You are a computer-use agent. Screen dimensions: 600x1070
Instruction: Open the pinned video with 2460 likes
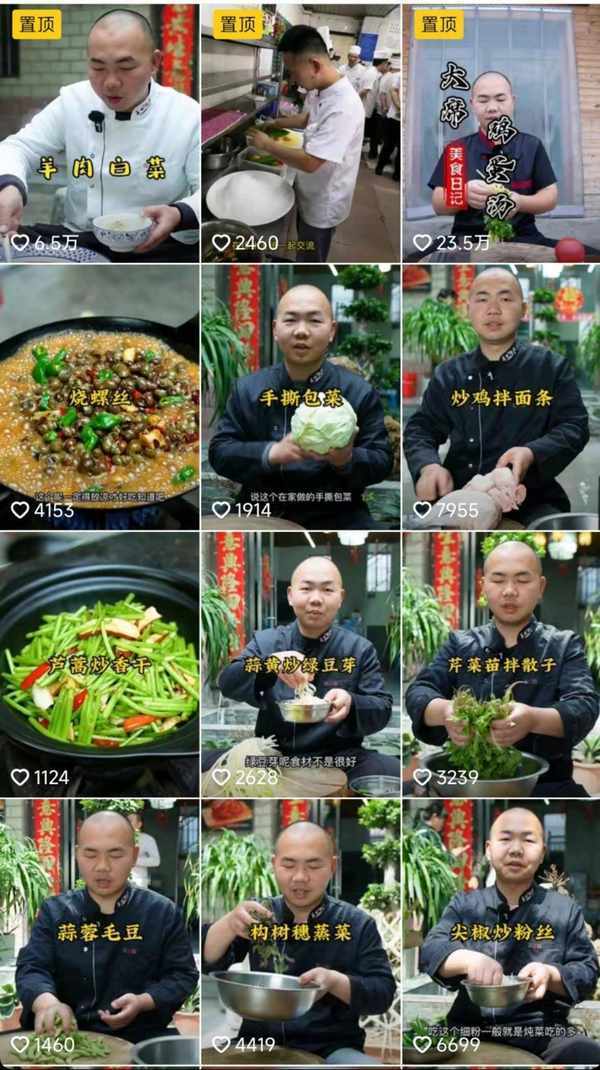point(300,130)
